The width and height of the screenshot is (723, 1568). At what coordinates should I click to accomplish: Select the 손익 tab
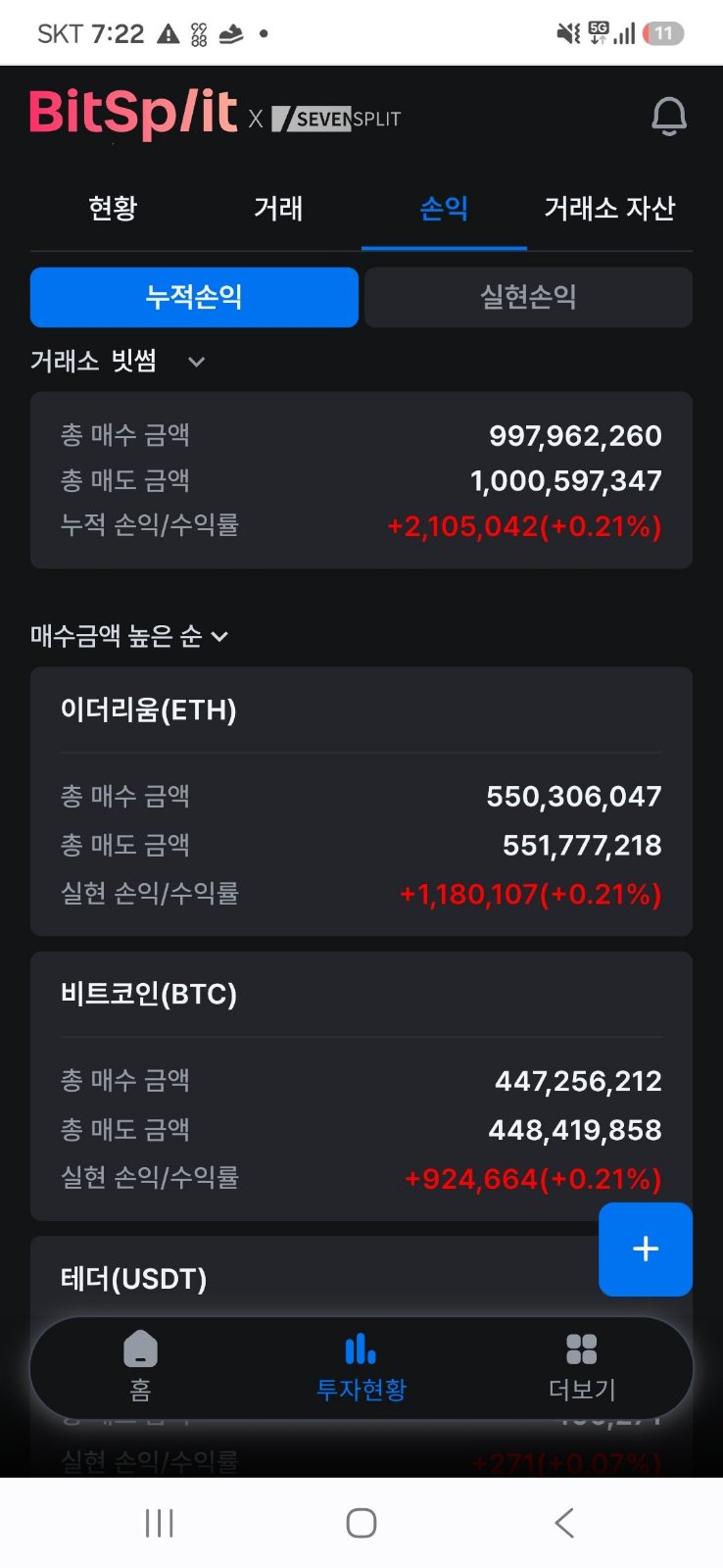click(444, 209)
